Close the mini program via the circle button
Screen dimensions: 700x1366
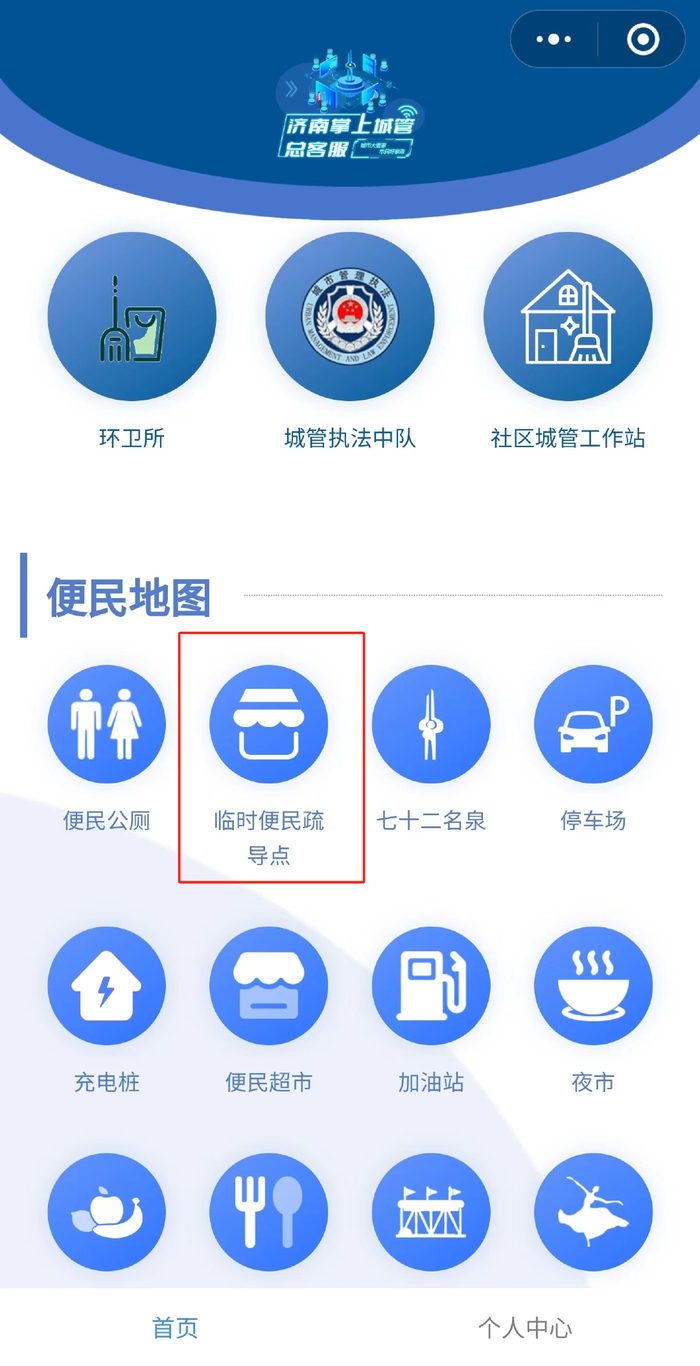[642, 40]
